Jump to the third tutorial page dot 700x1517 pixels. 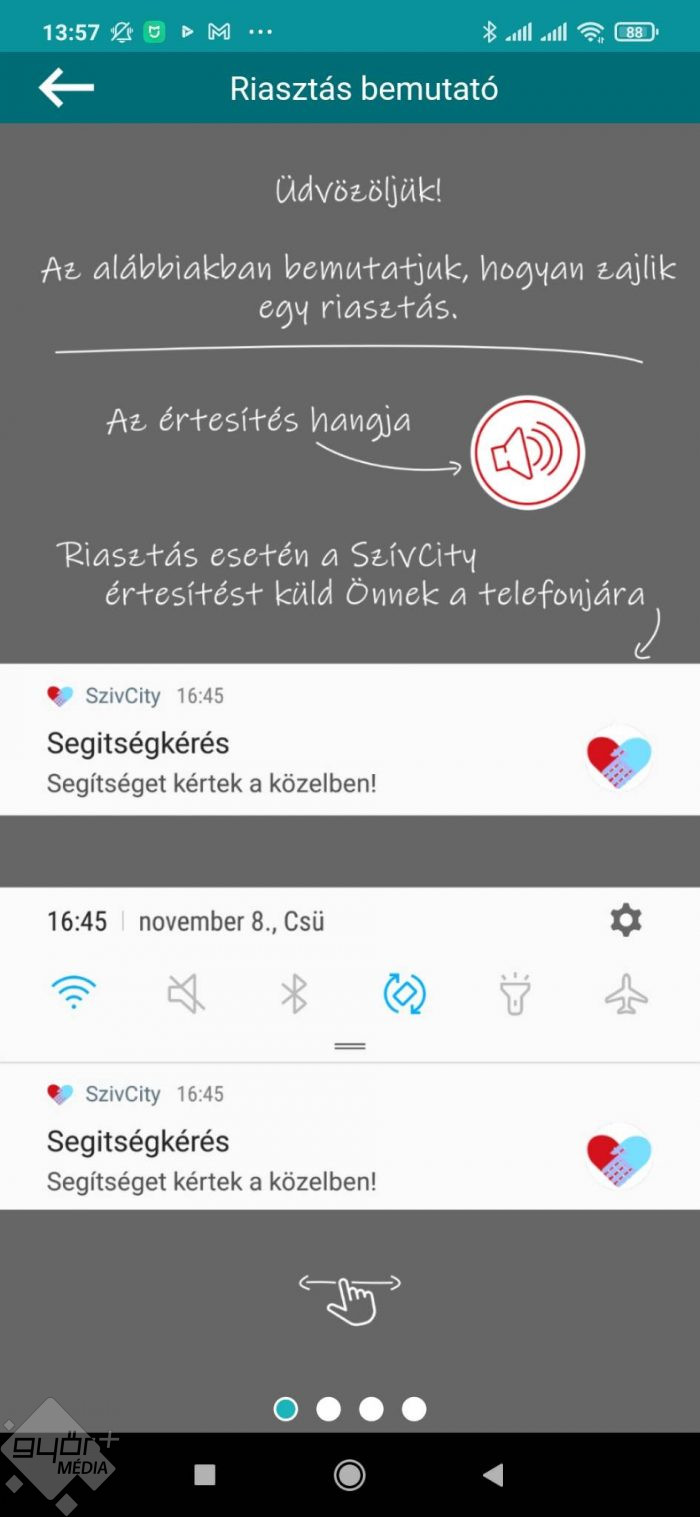point(371,1409)
